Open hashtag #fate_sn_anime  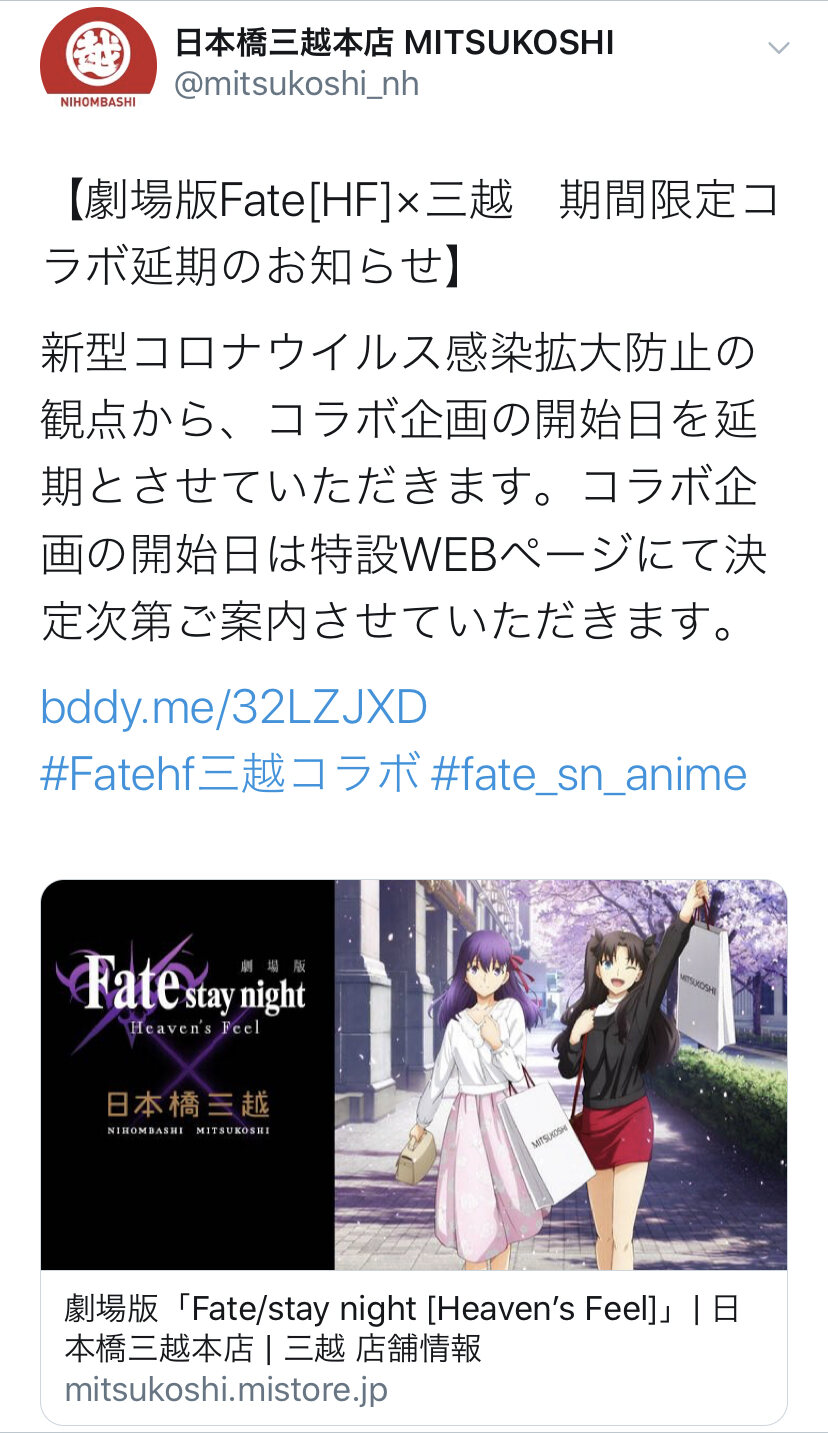tap(588, 775)
